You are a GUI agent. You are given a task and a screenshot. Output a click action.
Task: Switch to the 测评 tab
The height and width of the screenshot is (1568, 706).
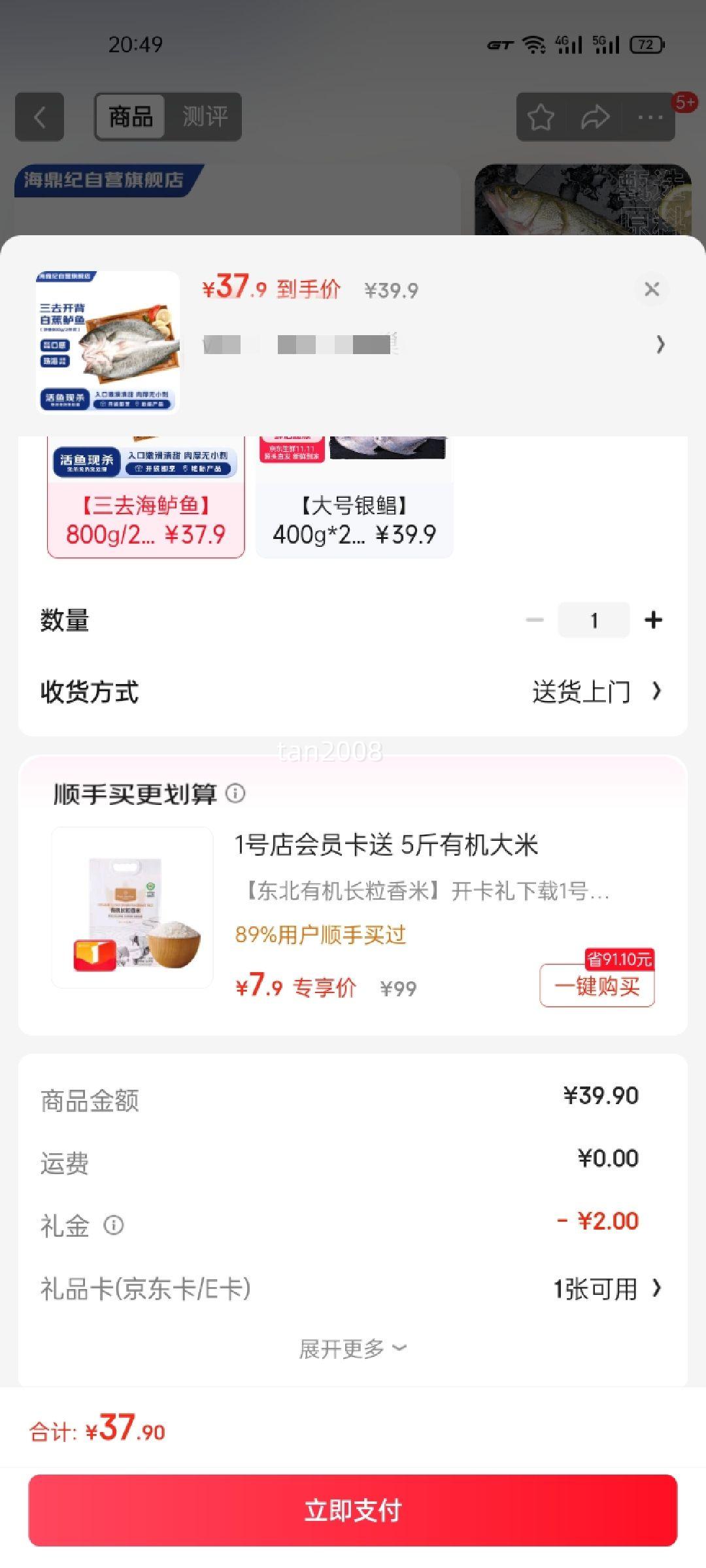click(203, 117)
